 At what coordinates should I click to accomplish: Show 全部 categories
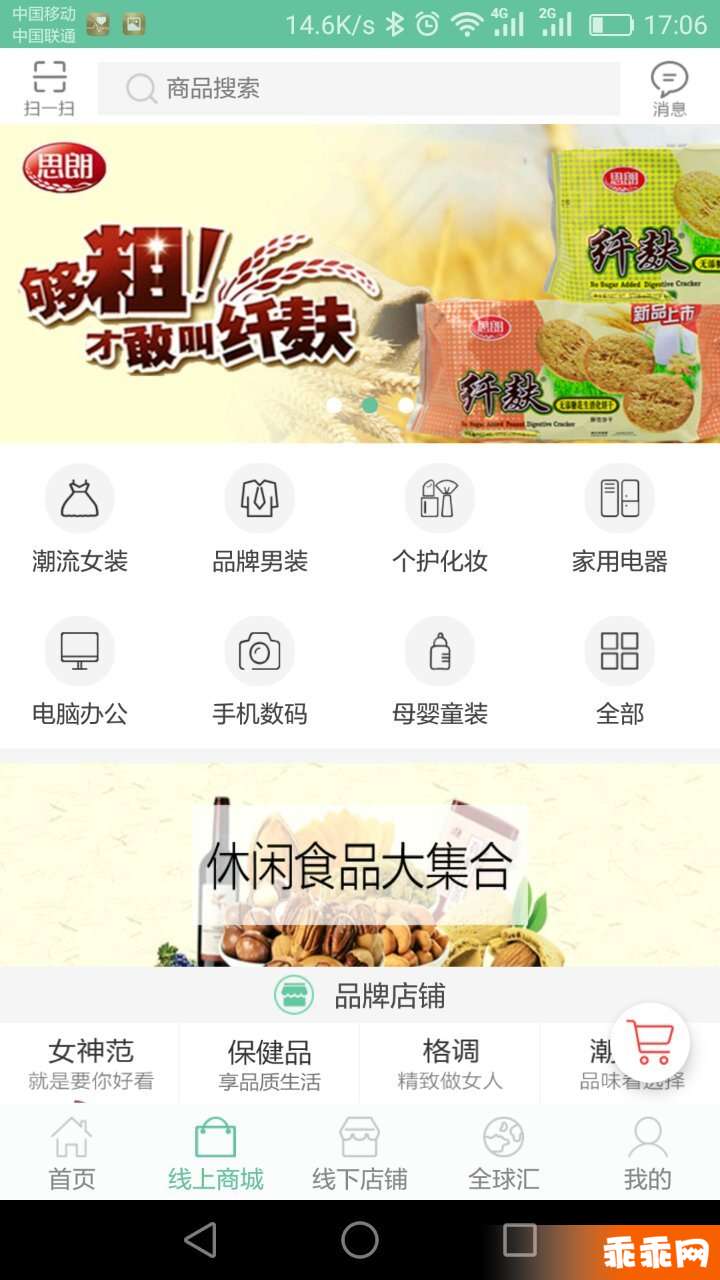[x=620, y=672]
